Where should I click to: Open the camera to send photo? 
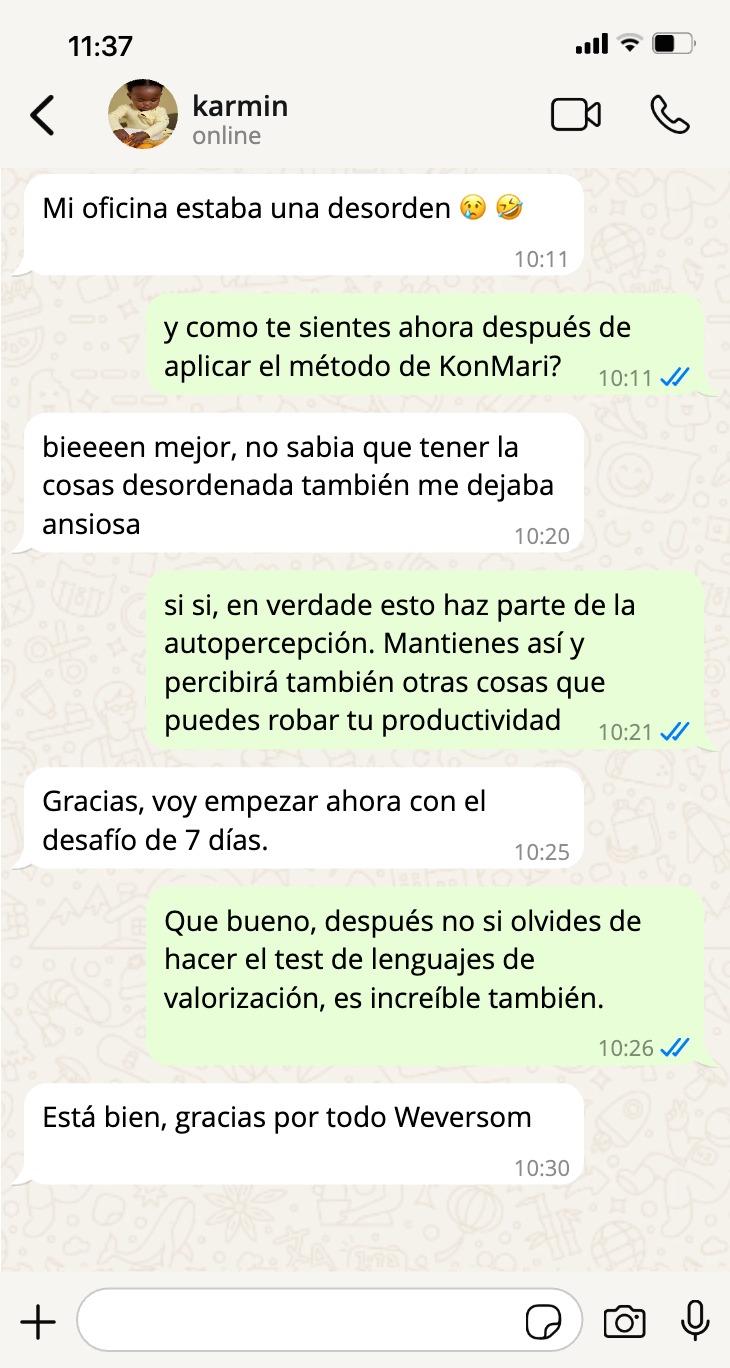[625, 1322]
